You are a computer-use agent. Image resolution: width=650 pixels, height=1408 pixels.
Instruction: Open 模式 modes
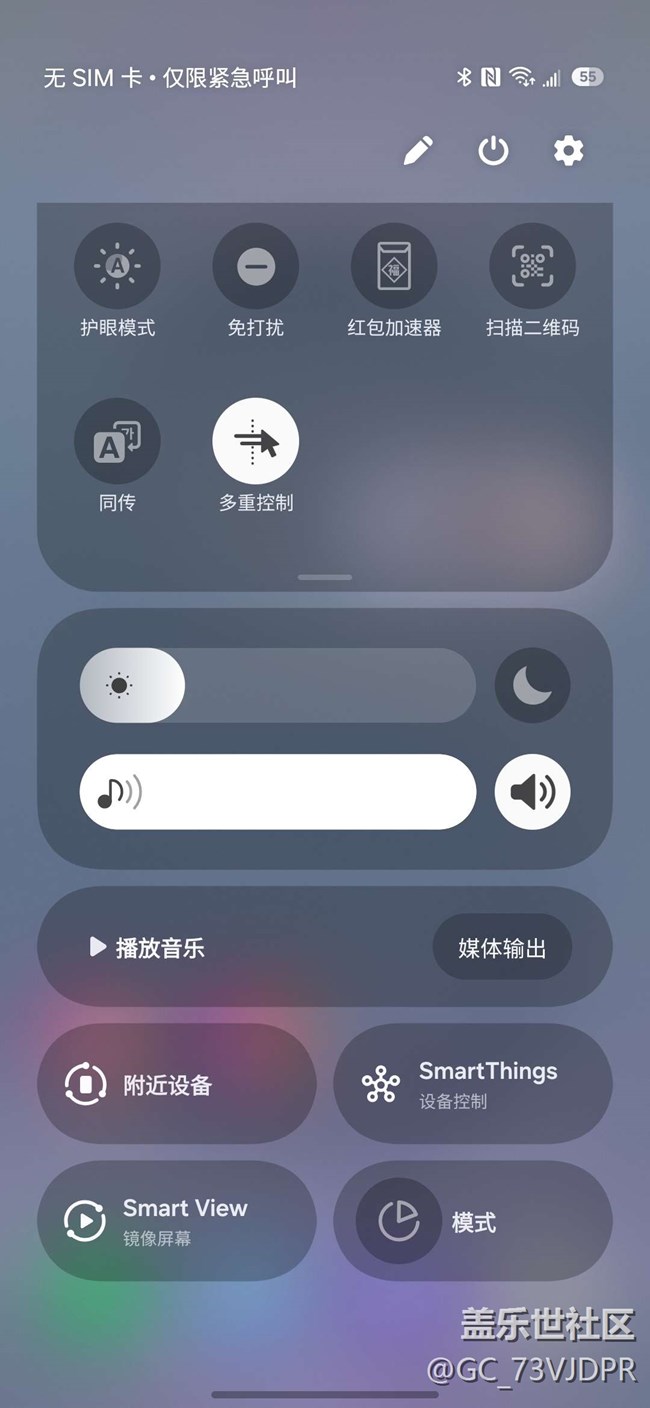(472, 1221)
